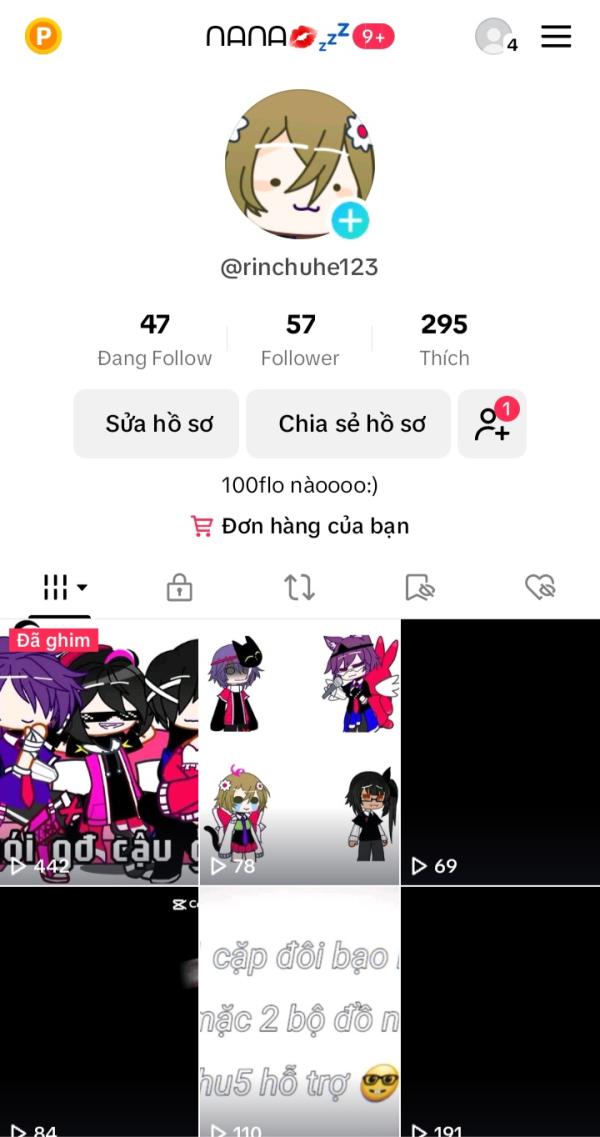Open the pinned Đã ghim video
This screenshot has width=600, height=1137.
click(99, 752)
